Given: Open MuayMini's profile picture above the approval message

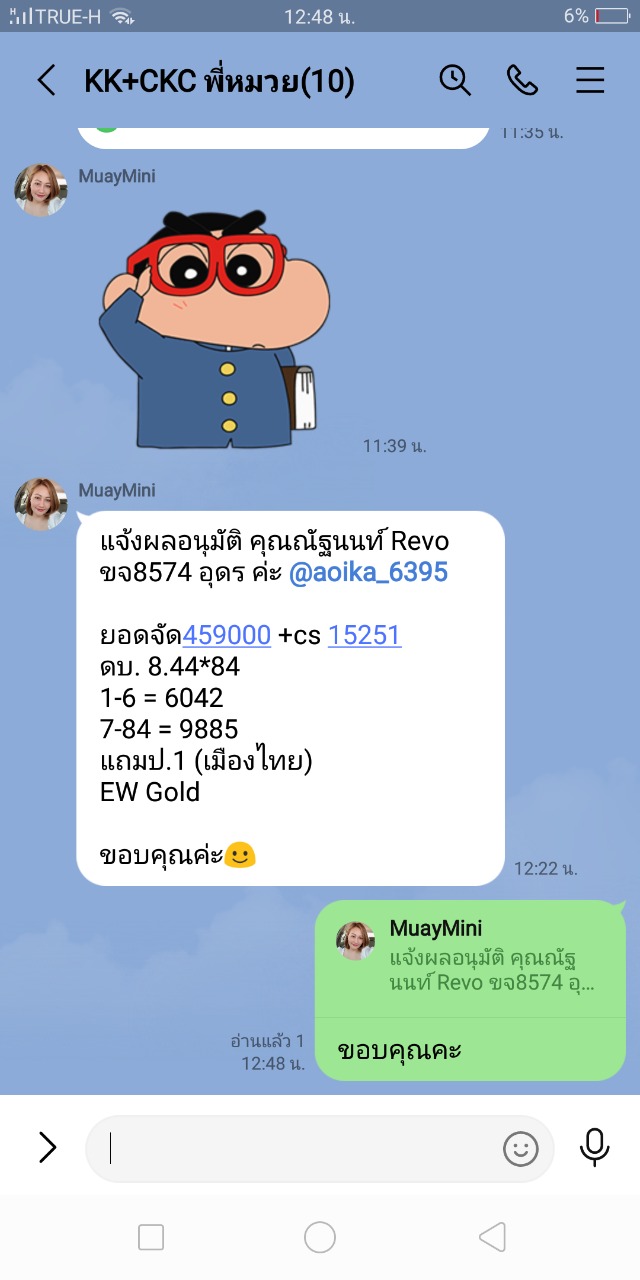Looking at the screenshot, I should tap(41, 505).
